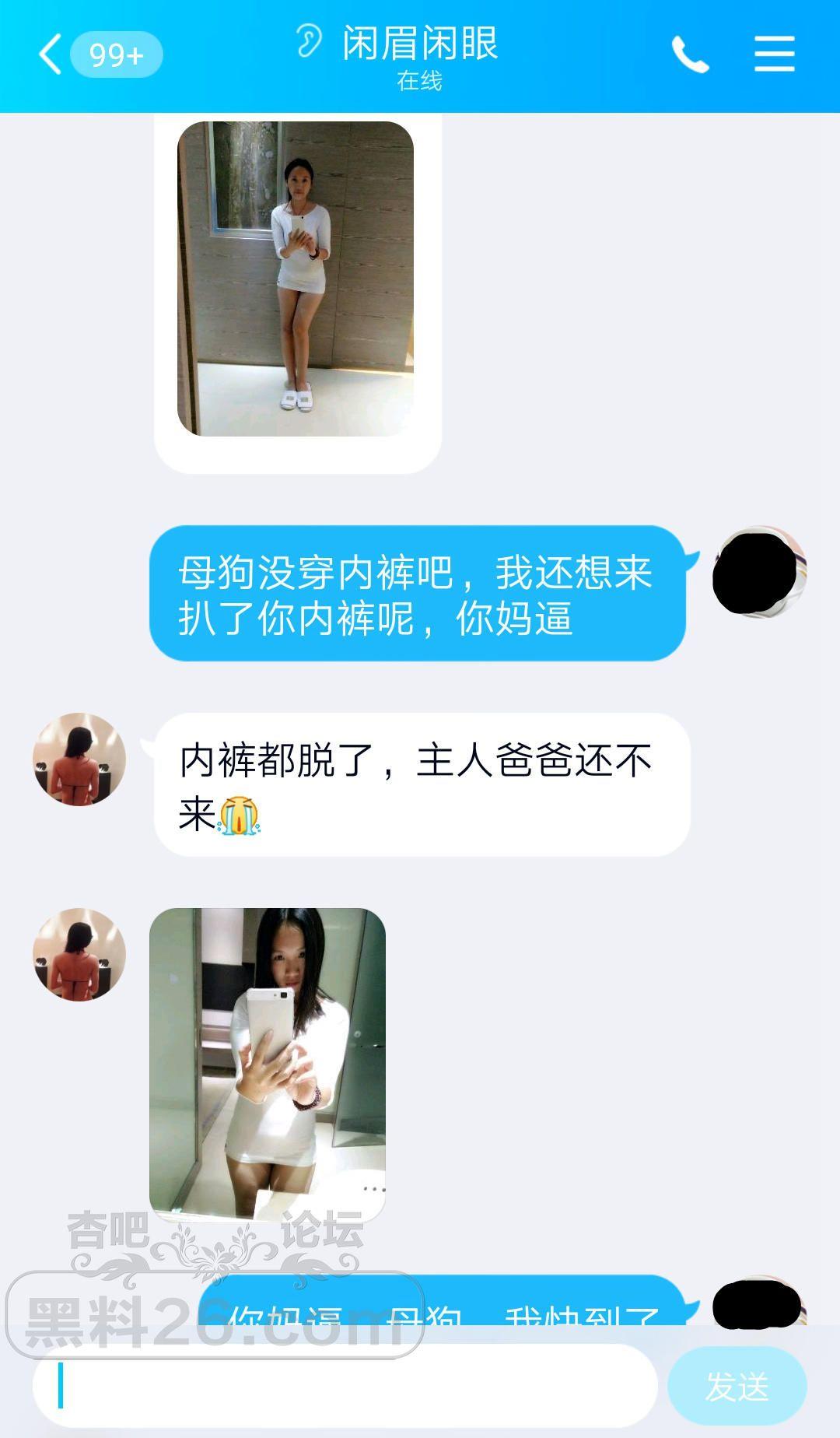Focus the message input field

345,1386
